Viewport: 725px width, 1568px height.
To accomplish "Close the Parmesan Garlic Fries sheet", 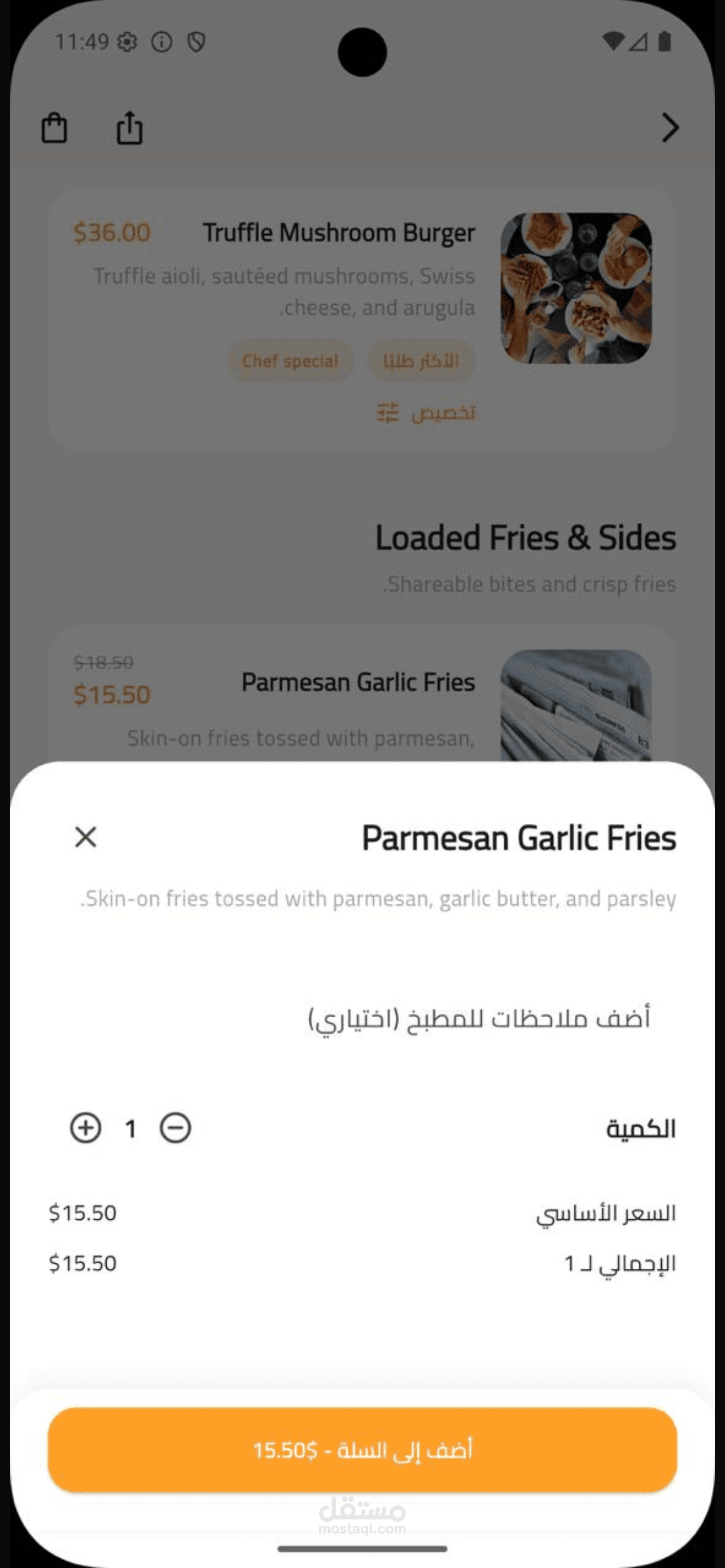I will click(x=85, y=837).
